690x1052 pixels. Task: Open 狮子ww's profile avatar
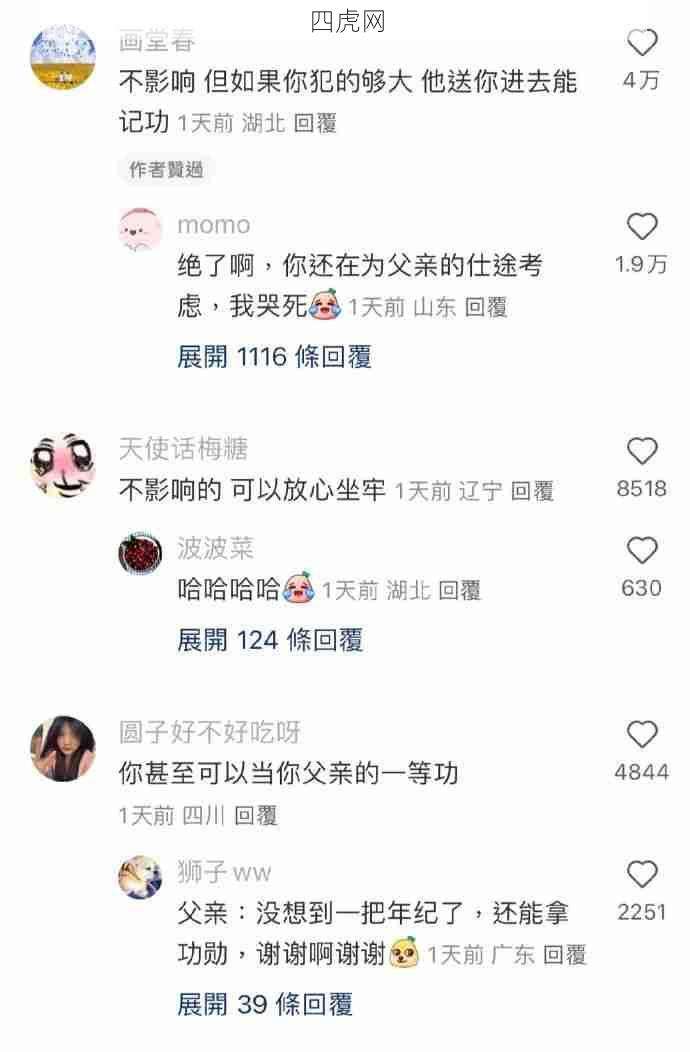(x=140, y=877)
